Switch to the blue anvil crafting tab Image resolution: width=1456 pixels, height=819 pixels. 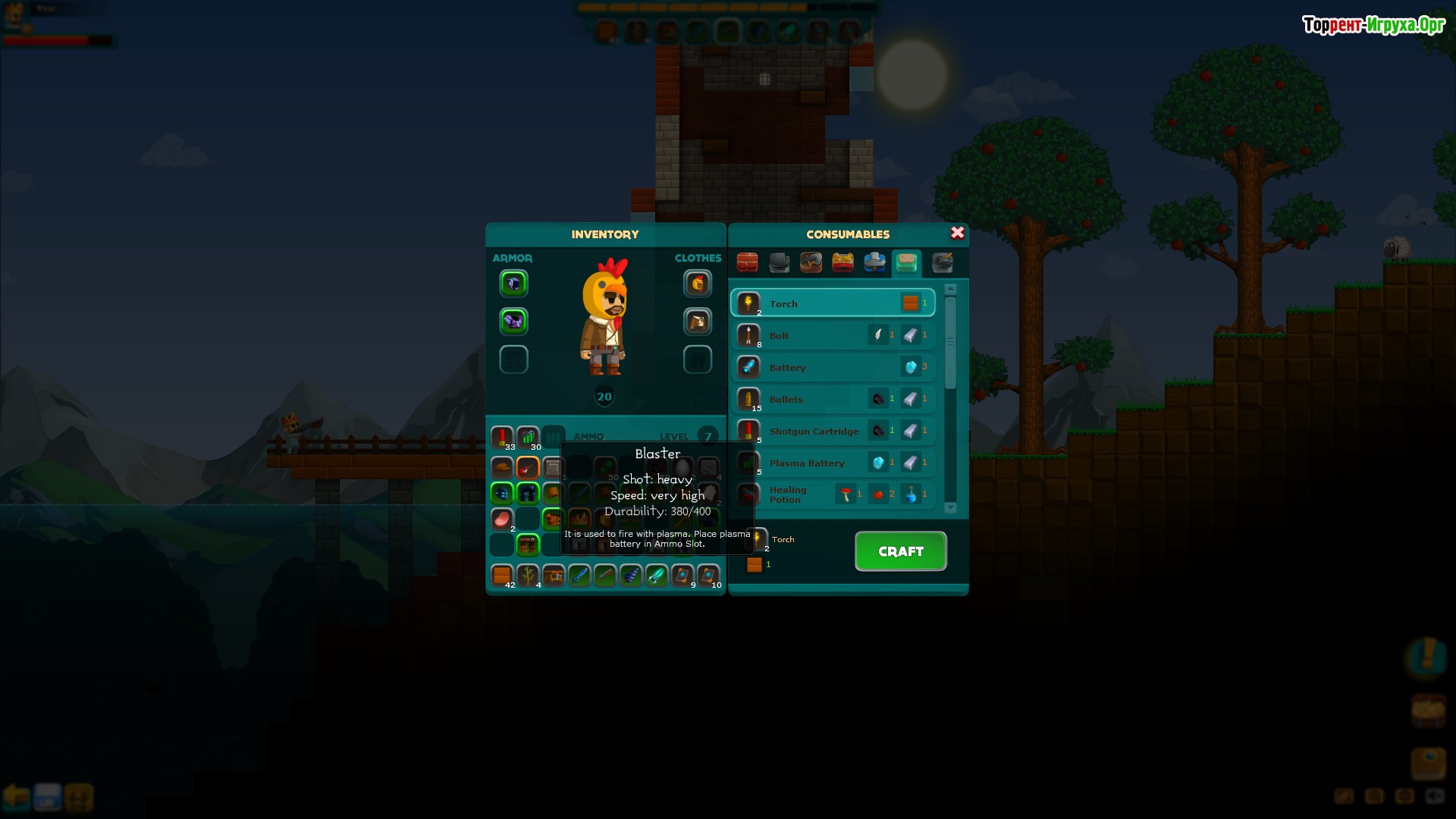(874, 262)
